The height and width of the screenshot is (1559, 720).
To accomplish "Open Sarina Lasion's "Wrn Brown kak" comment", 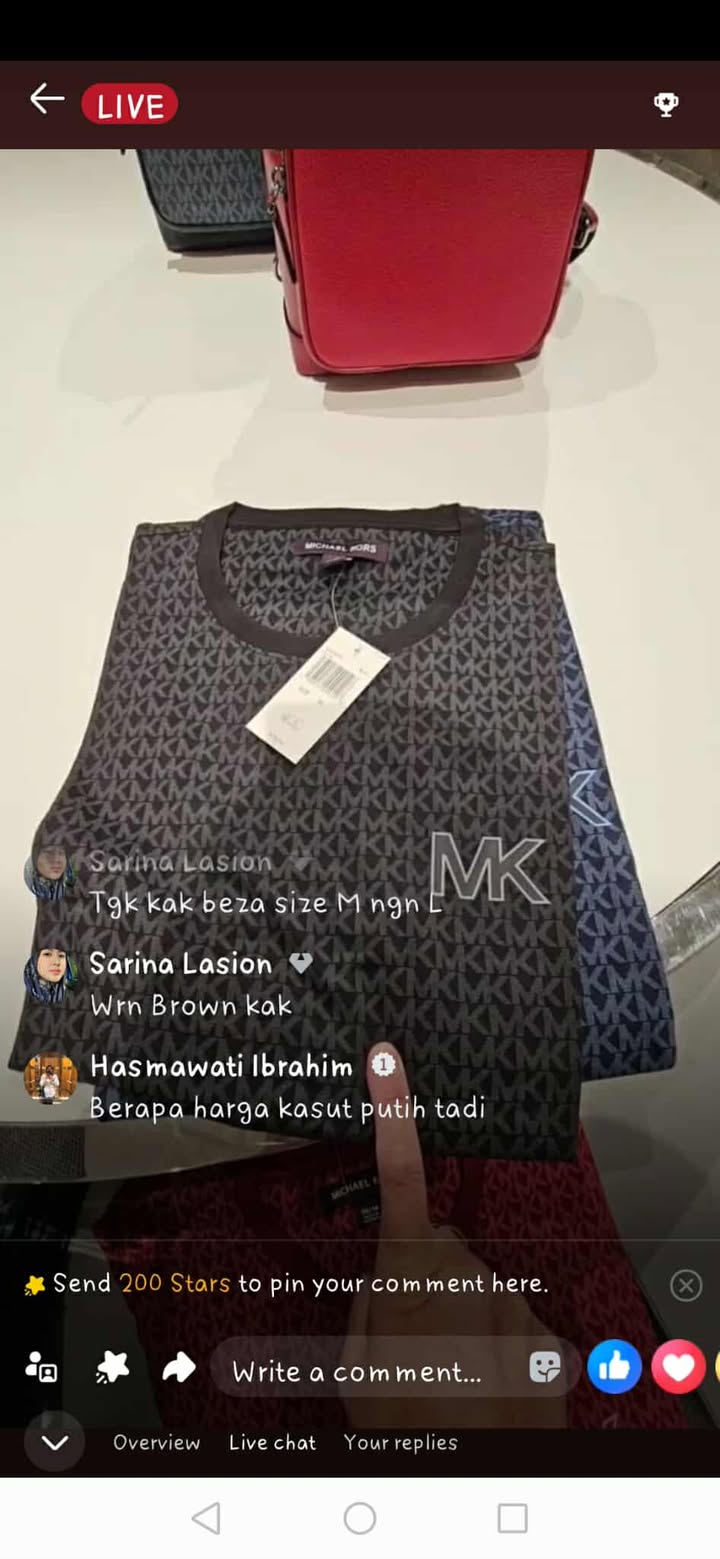I will (x=190, y=1005).
